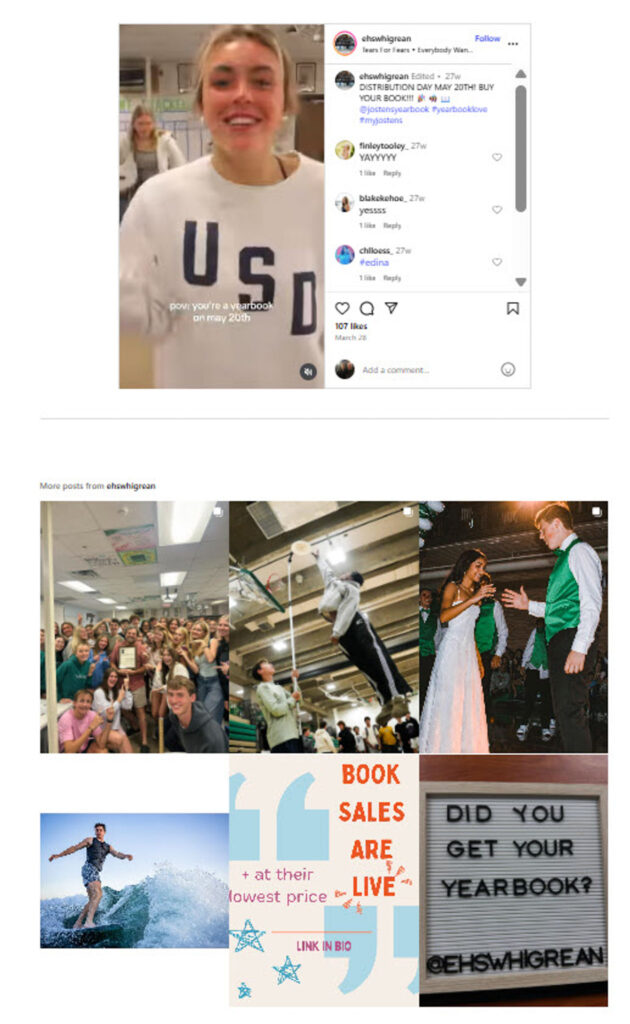Image resolution: width=630 pixels, height=1024 pixels.
Task: Open the Did You Get Your Yearbook post
Action: point(513,880)
